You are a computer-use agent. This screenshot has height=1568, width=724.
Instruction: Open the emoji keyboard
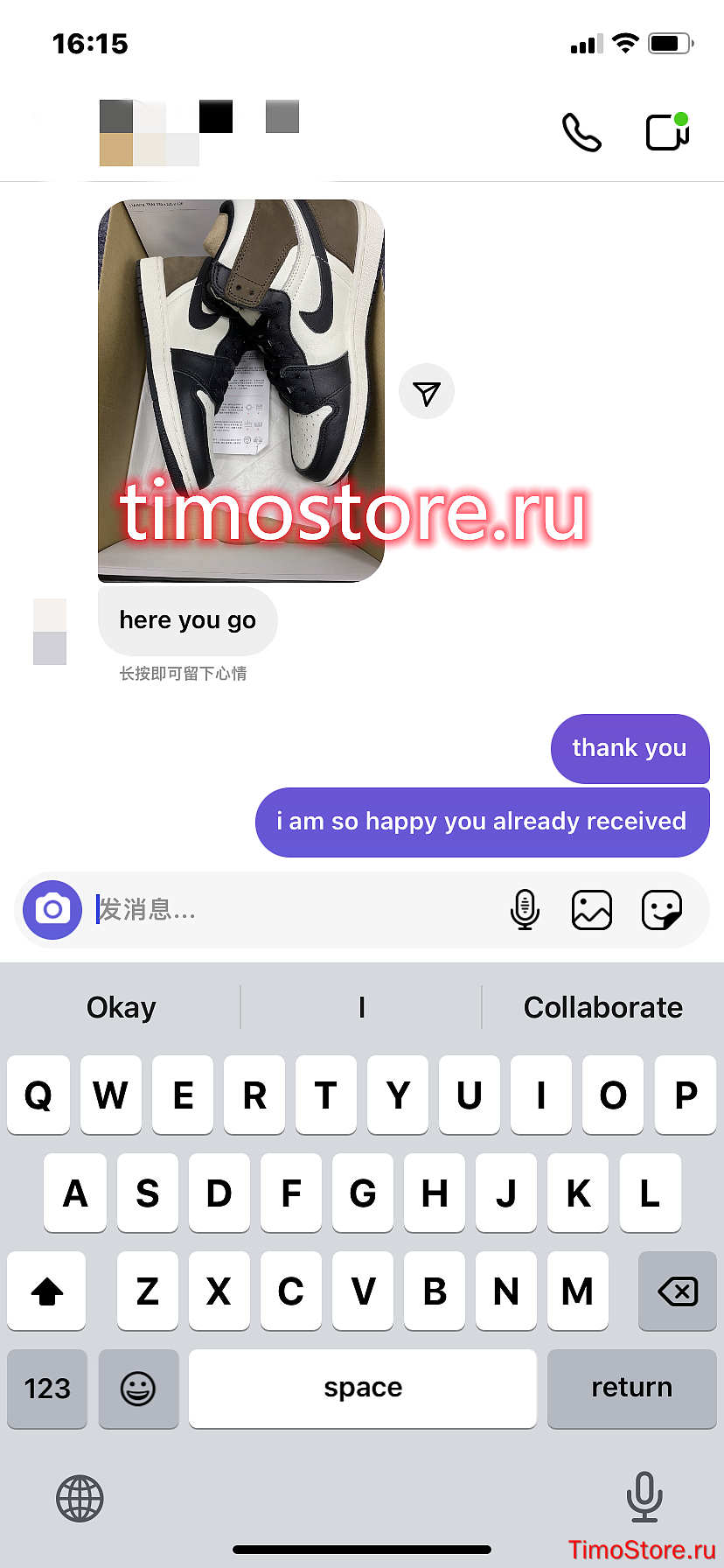(138, 1389)
